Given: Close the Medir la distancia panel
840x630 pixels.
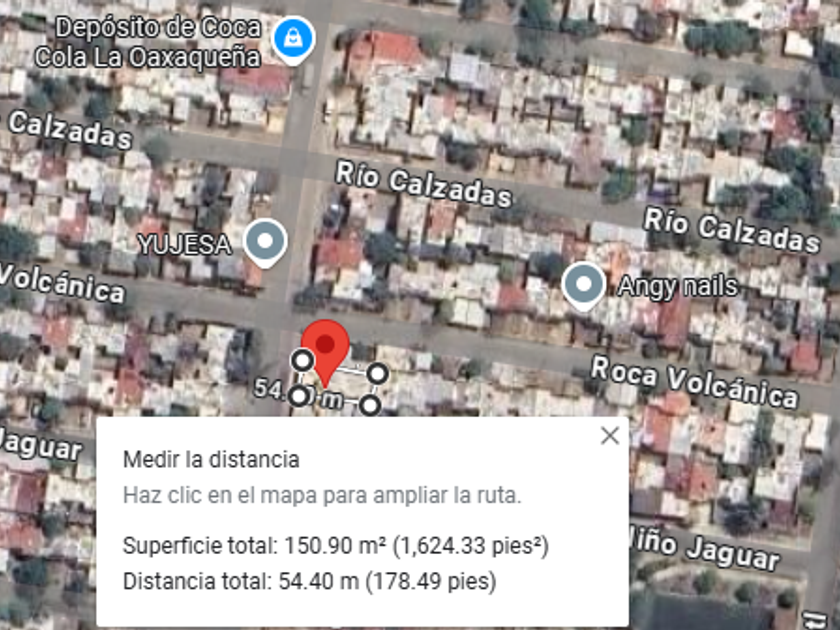Looking at the screenshot, I should 610,436.
